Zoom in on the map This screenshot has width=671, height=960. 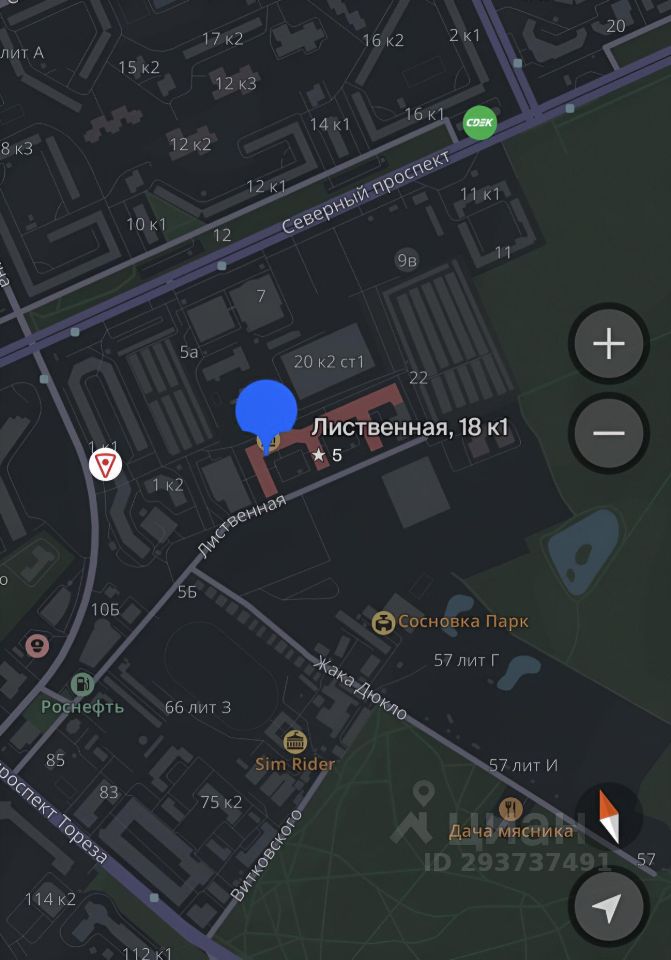[x=608, y=345]
